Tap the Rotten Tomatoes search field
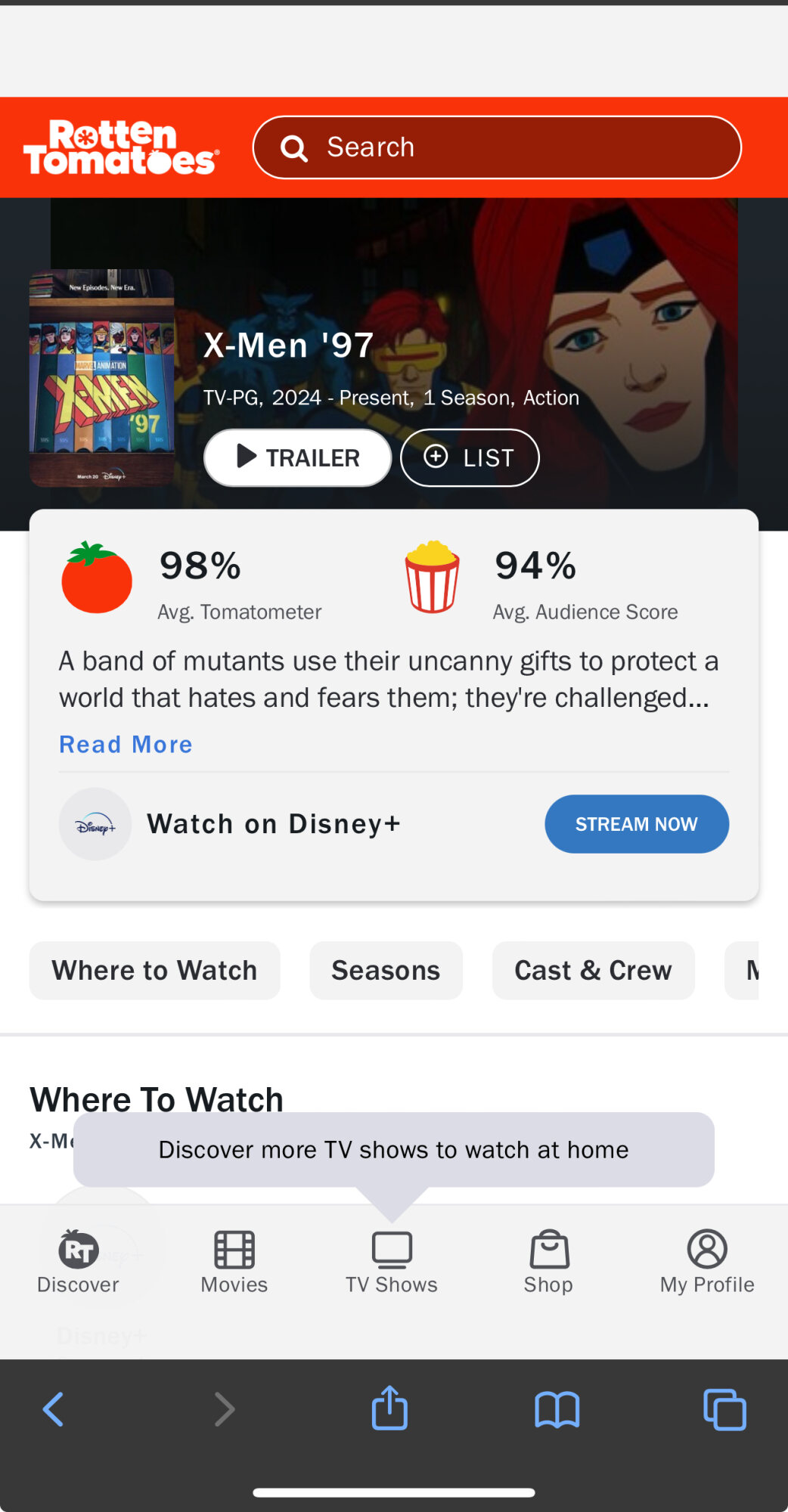 (496, 147)
